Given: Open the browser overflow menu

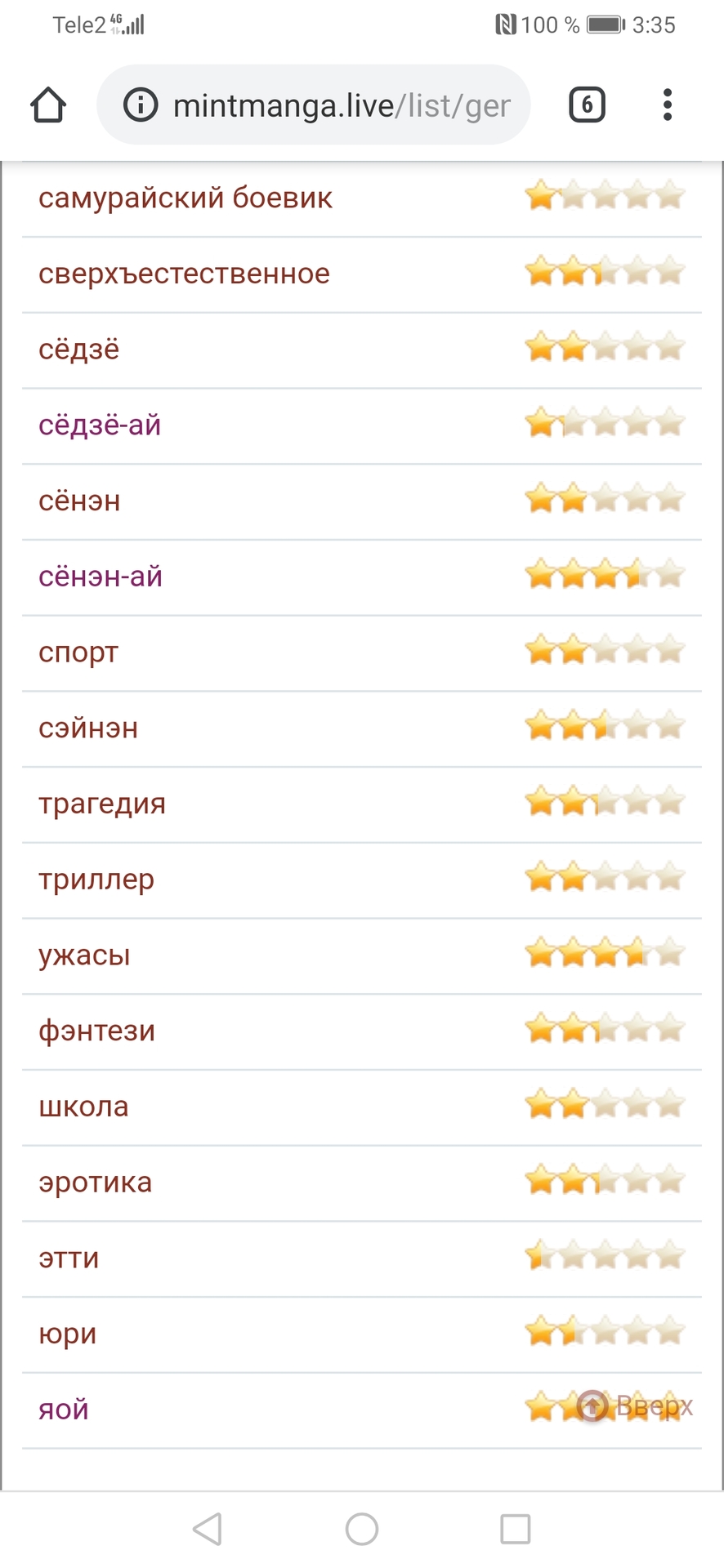Looking at the screenshot, I should click(x=668, y=105).
